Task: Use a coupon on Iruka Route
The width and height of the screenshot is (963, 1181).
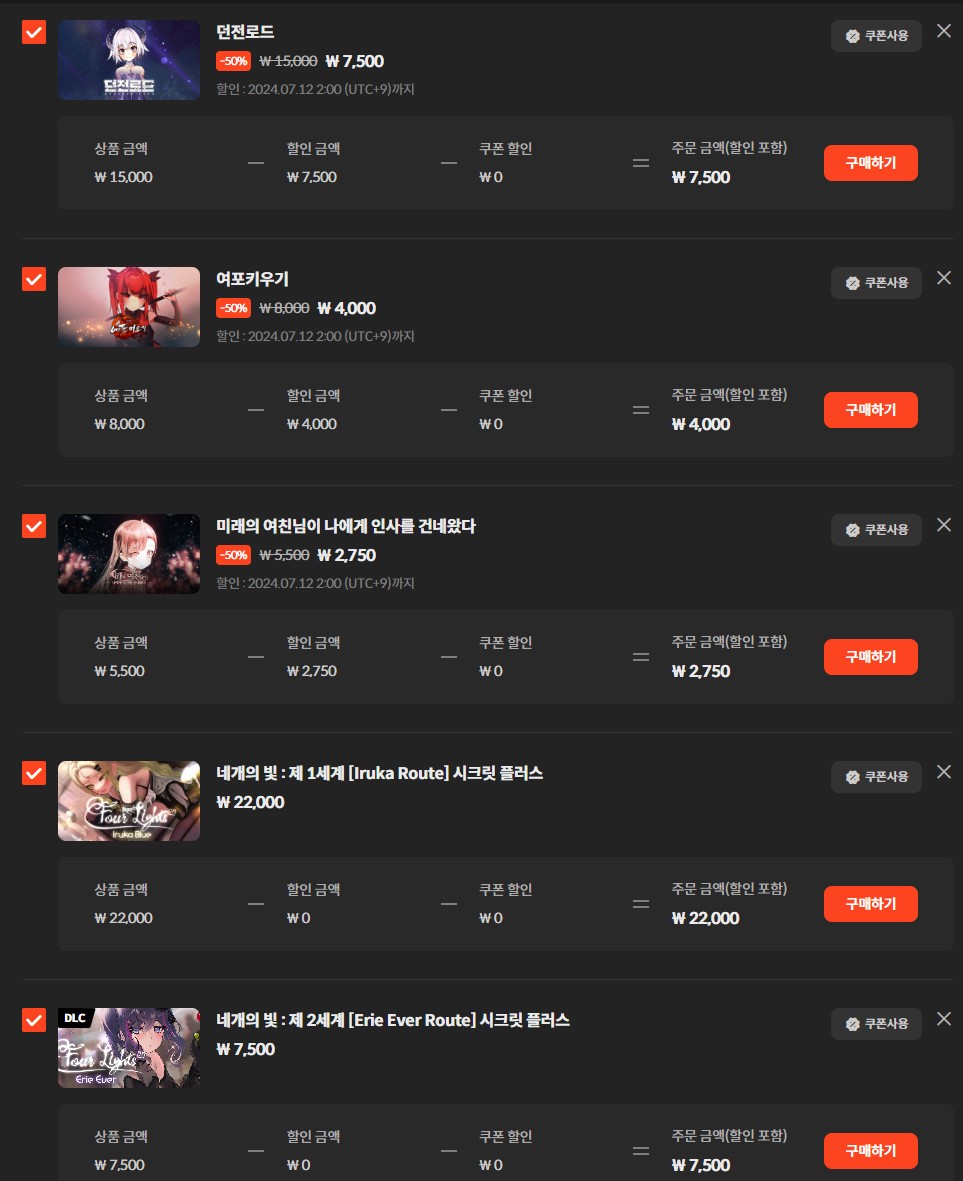Action: (876, 777)
